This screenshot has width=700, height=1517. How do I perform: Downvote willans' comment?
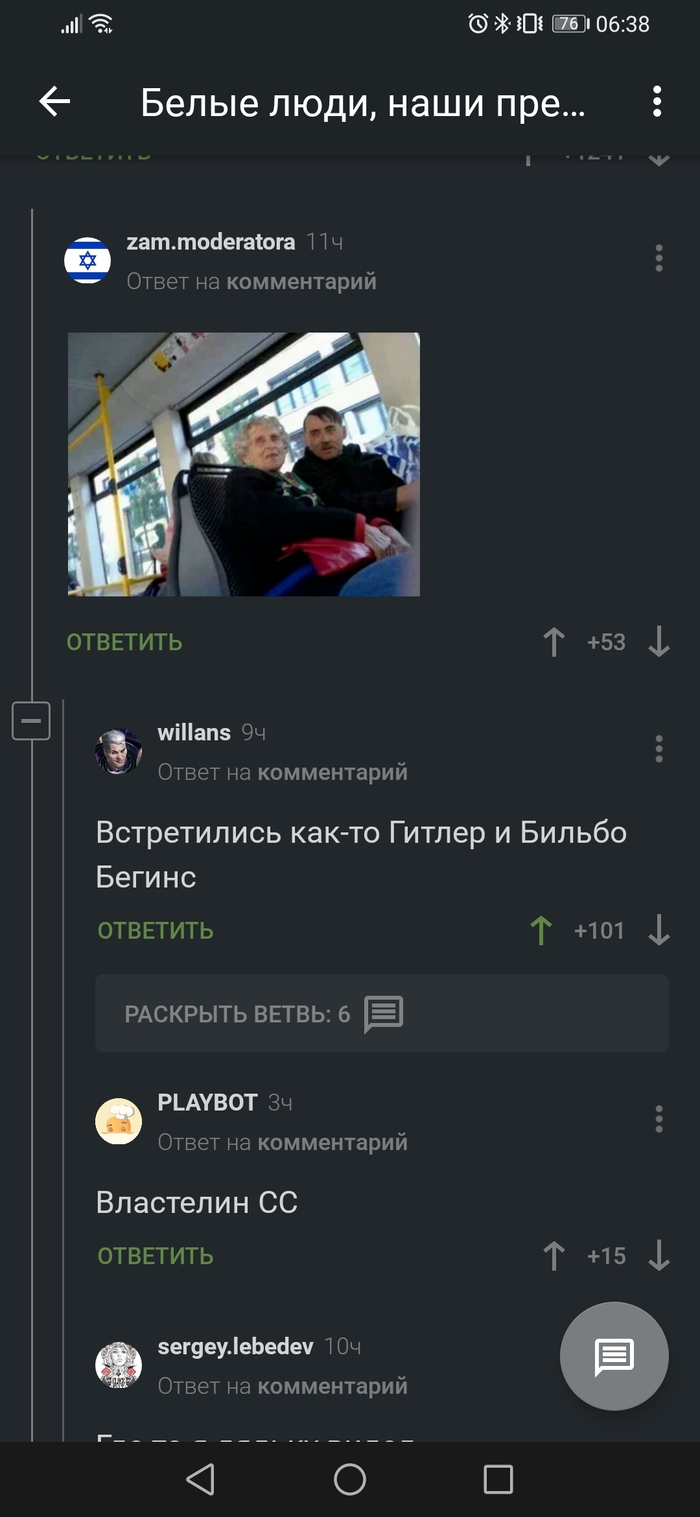[658, 931]
